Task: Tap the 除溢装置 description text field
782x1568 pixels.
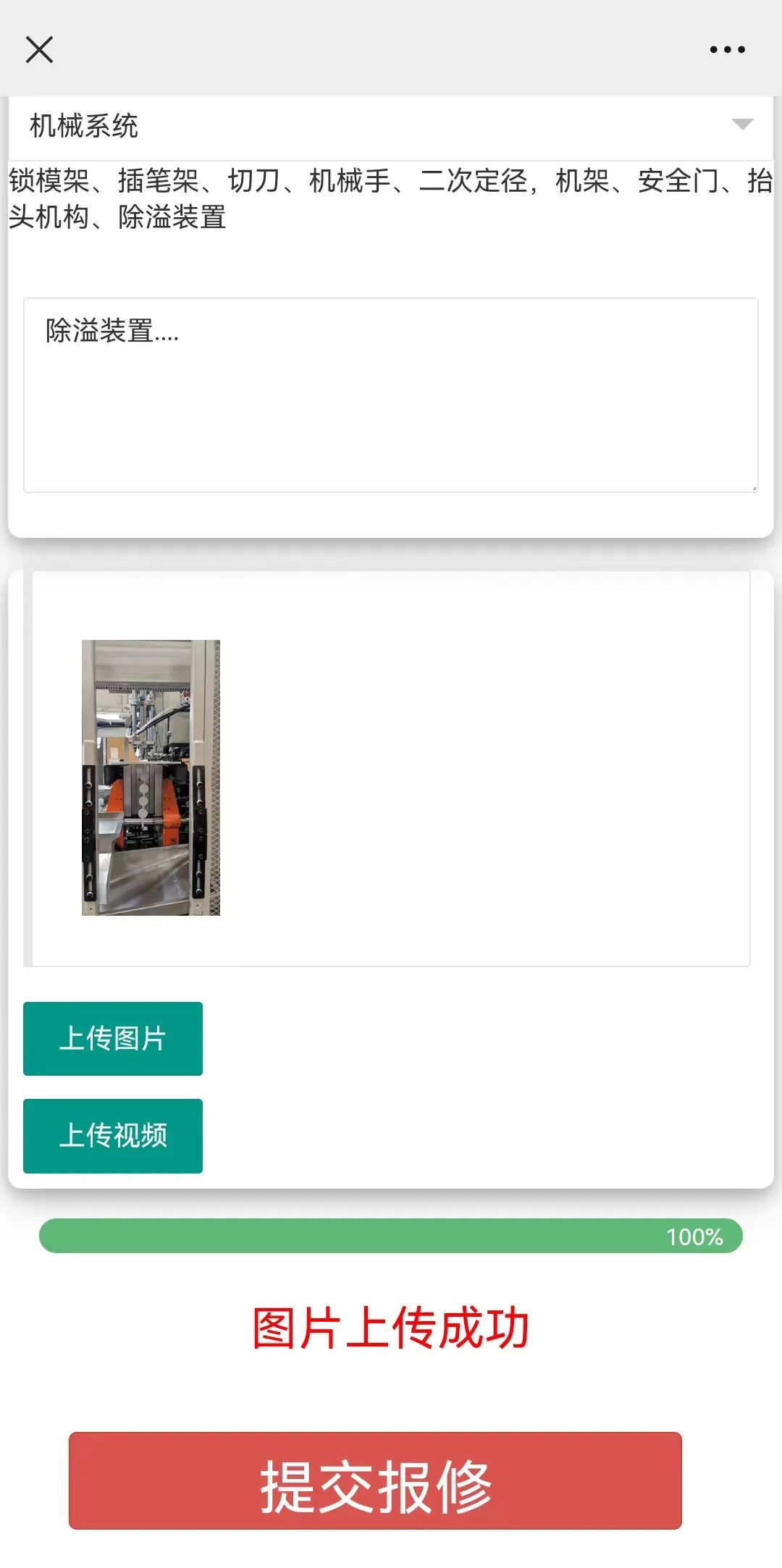Action: tap(391, 395)
